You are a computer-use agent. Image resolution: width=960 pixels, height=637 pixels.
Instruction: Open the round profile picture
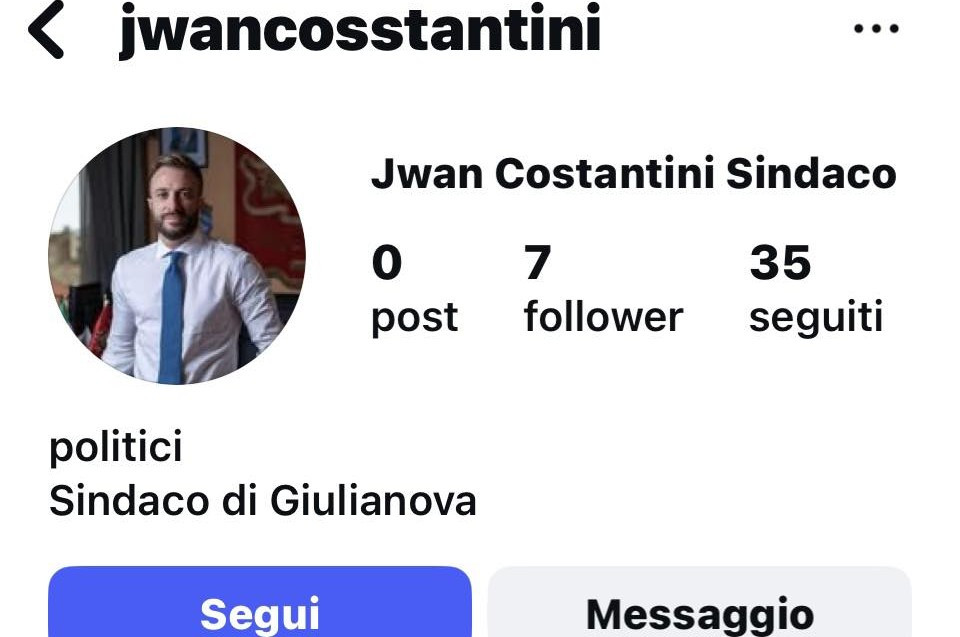click(177, 256)
